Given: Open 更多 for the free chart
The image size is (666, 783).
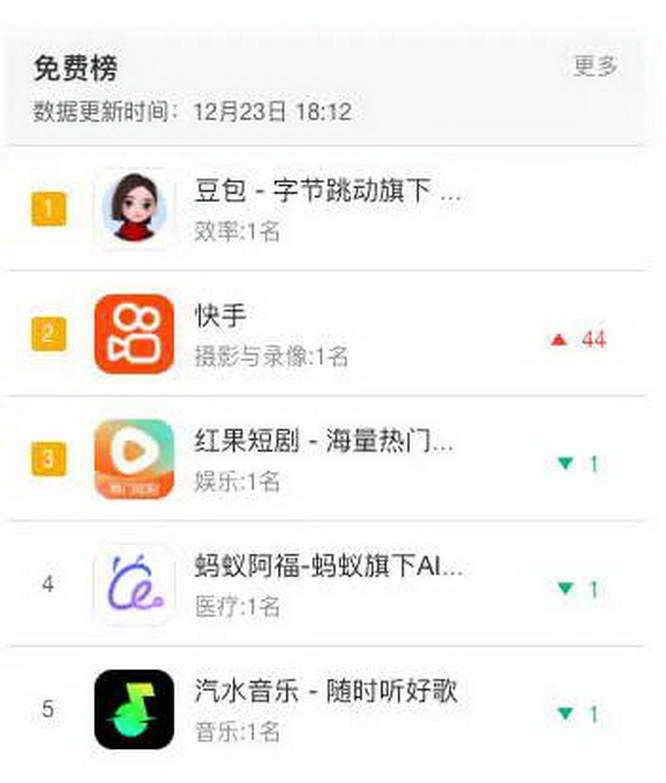Looking at the screenshot, I should 595,67.
